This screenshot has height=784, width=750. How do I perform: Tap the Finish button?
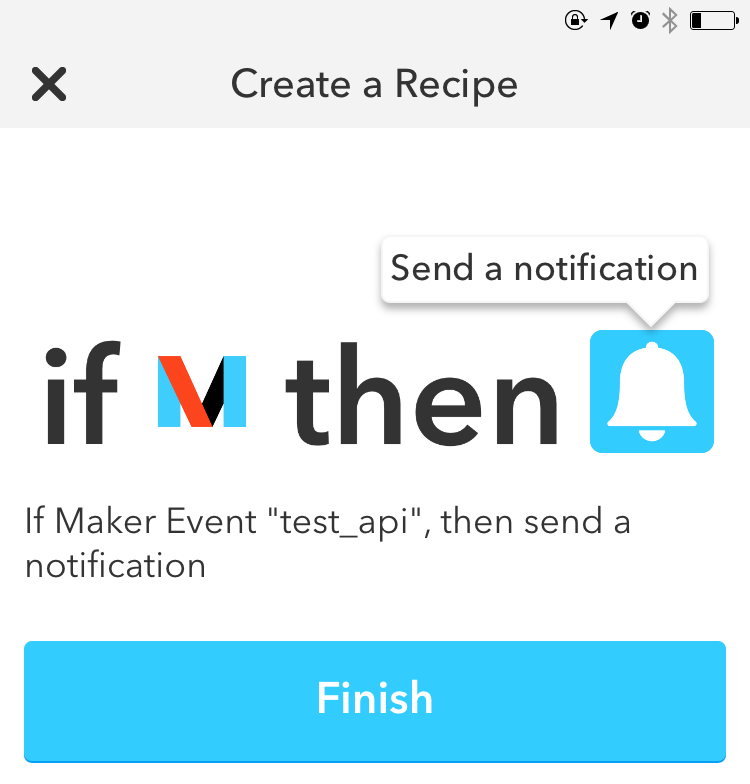375,699
